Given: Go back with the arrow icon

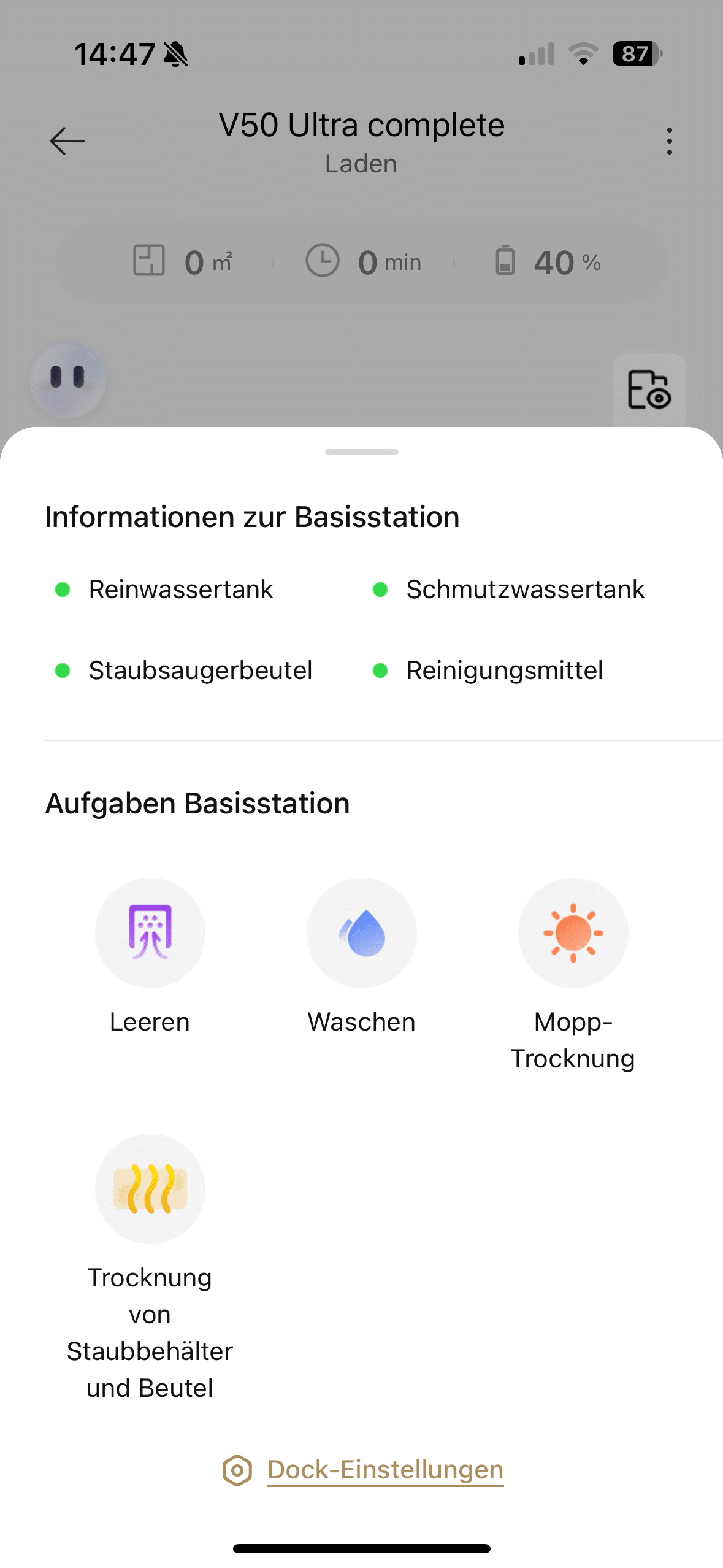Looking at the screenshot, I should point(67,141).
